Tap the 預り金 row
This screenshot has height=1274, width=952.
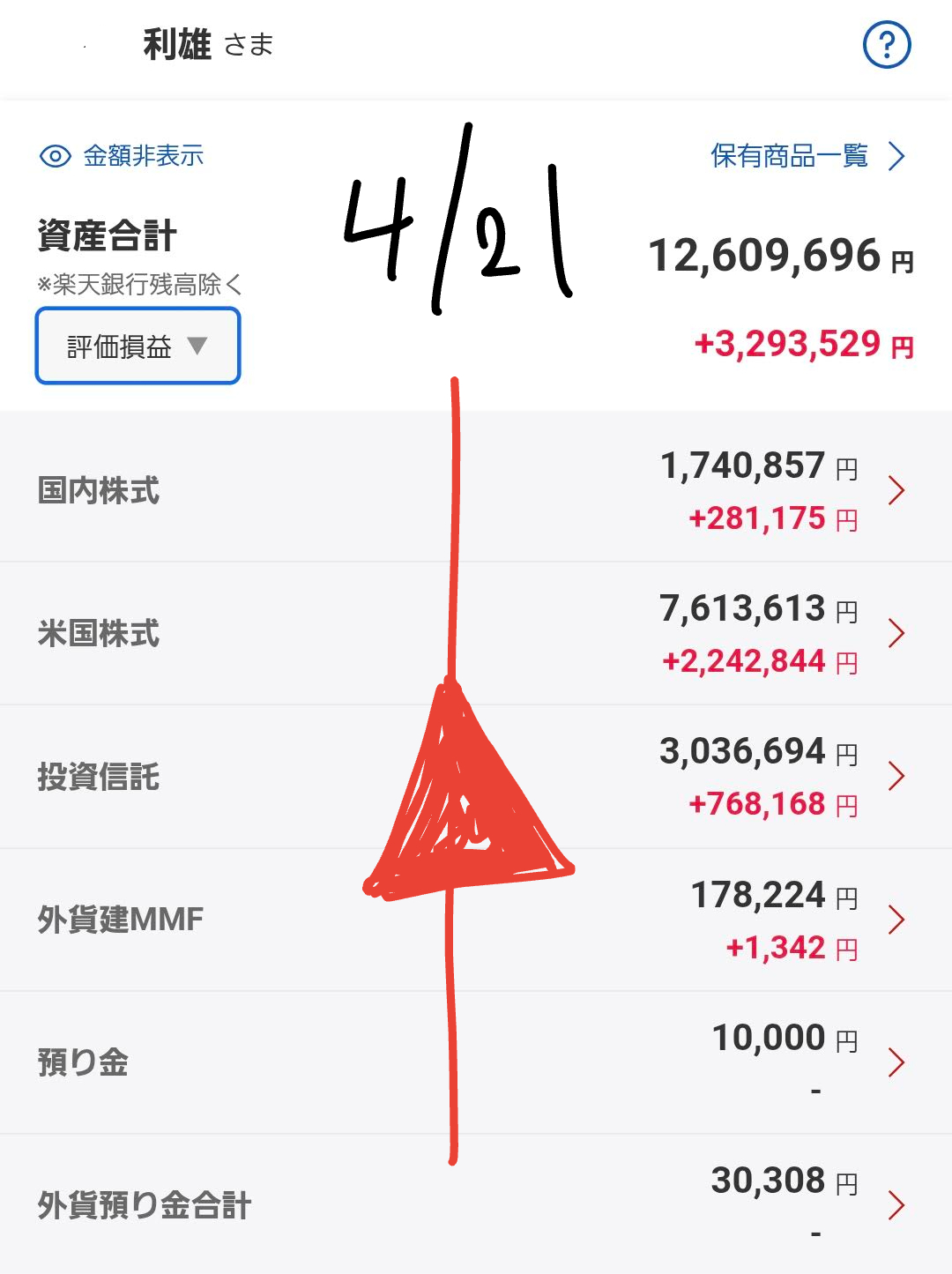pyautogui.click(x=476, y=1062)
